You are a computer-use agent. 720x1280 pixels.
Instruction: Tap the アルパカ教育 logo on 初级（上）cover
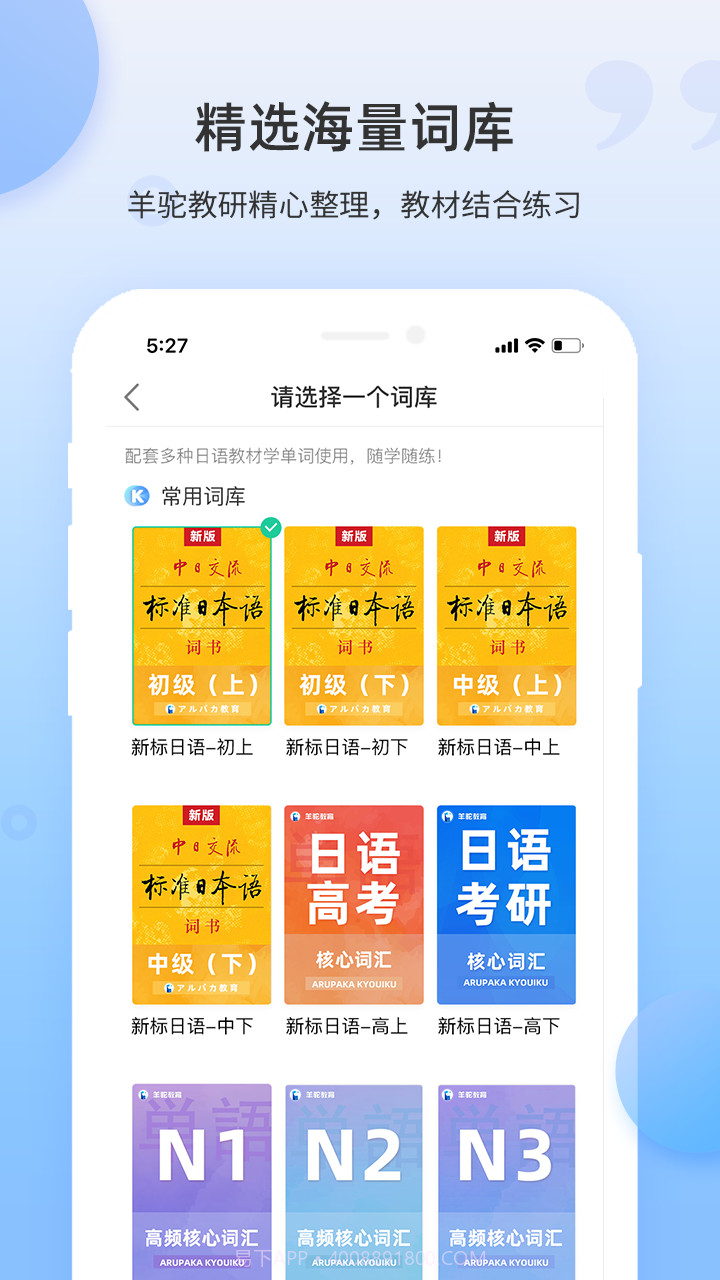[x=202, y=709]
